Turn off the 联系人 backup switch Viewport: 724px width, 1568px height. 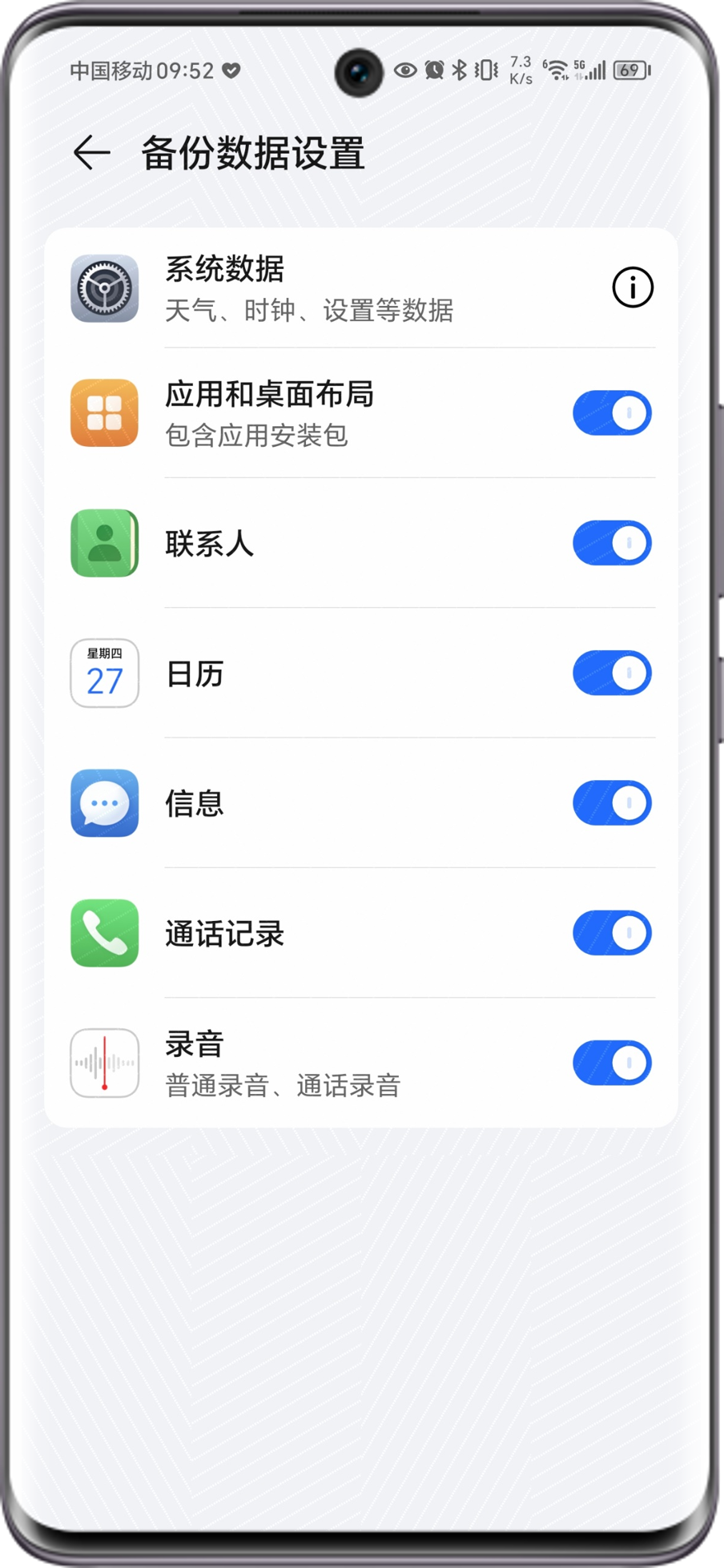(612, 542)
